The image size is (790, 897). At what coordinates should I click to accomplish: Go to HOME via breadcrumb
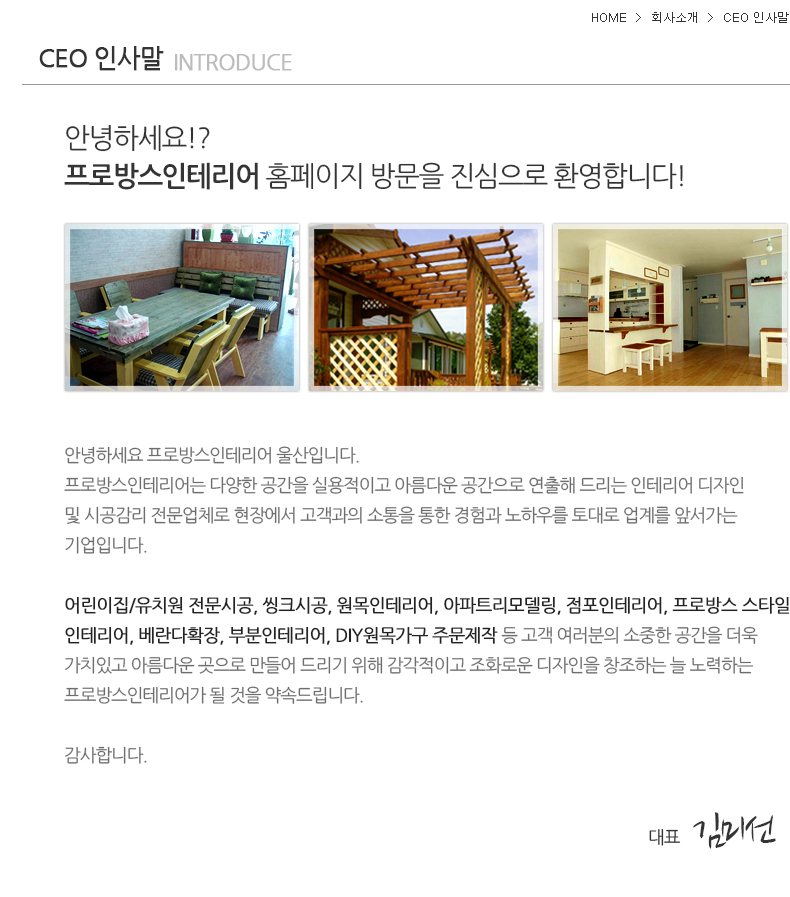point(608,18)
